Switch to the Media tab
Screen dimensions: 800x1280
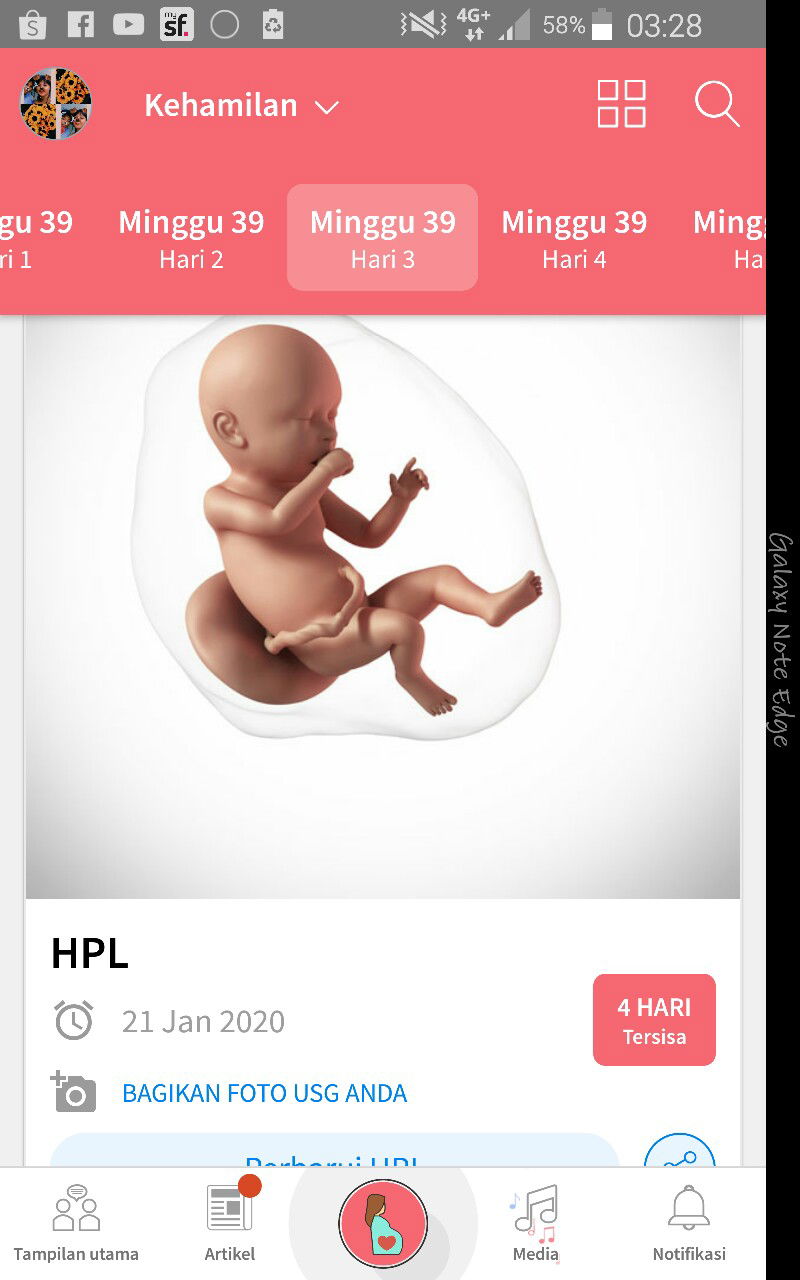click(535, 1224)
